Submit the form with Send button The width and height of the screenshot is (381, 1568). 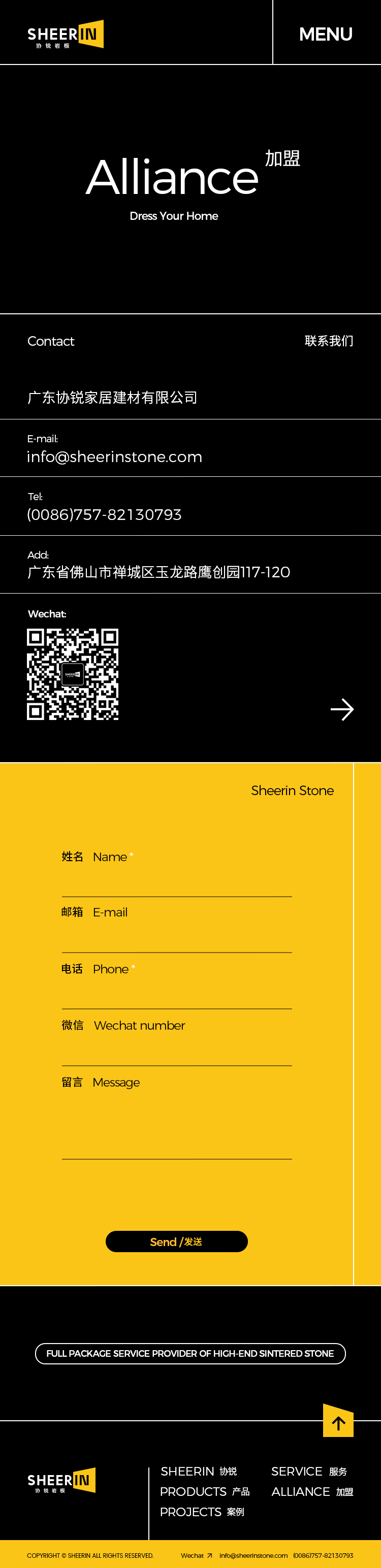coord(176,1241)
